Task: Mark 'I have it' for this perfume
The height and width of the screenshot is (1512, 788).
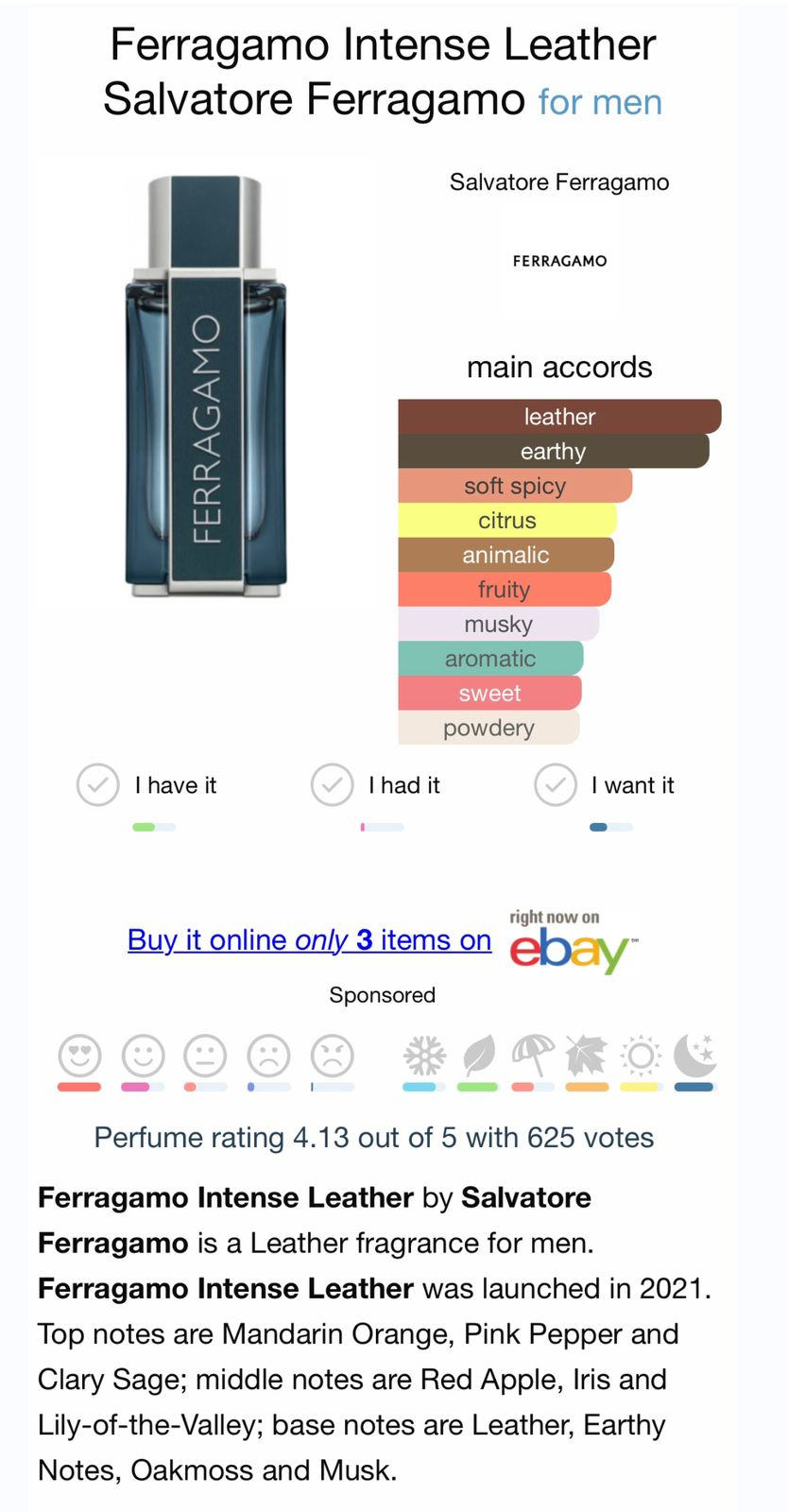Action: (98, 785)
